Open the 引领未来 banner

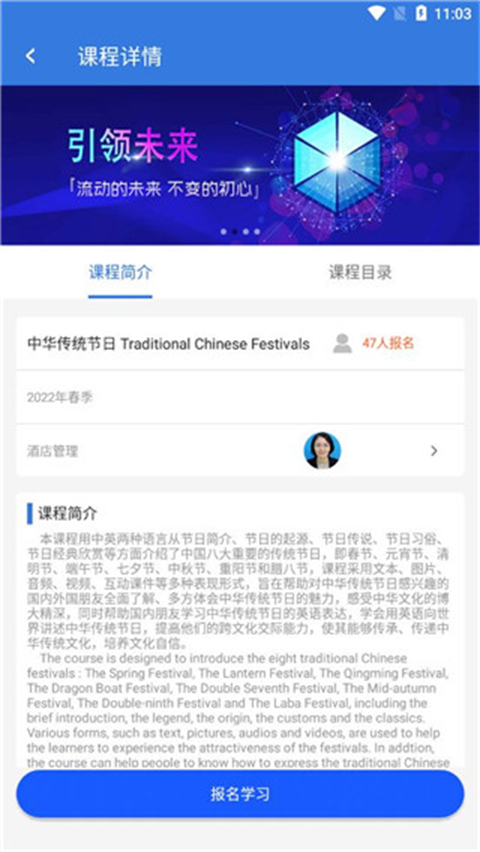[x=240, y=165]
